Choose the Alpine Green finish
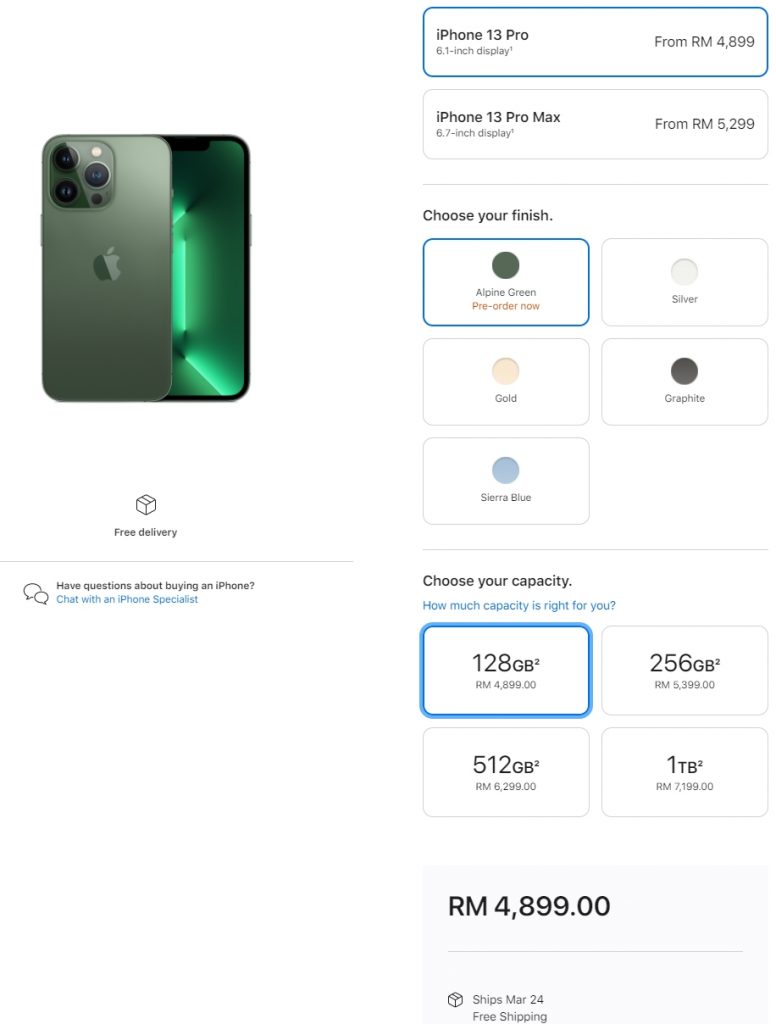 506,282
